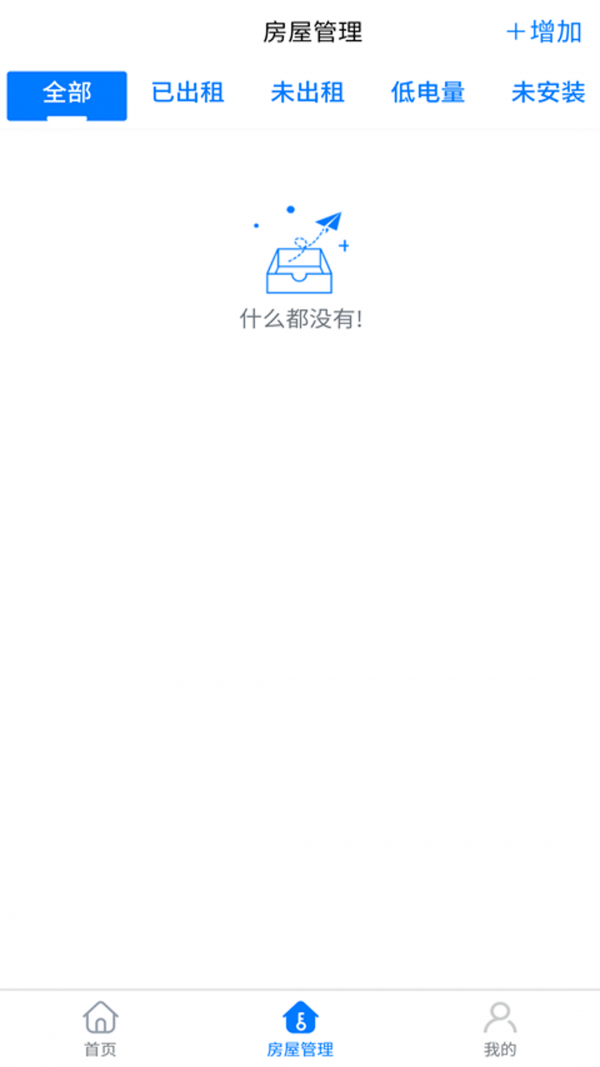
Task: Filter by 低电量
Action: click(428, 94)
